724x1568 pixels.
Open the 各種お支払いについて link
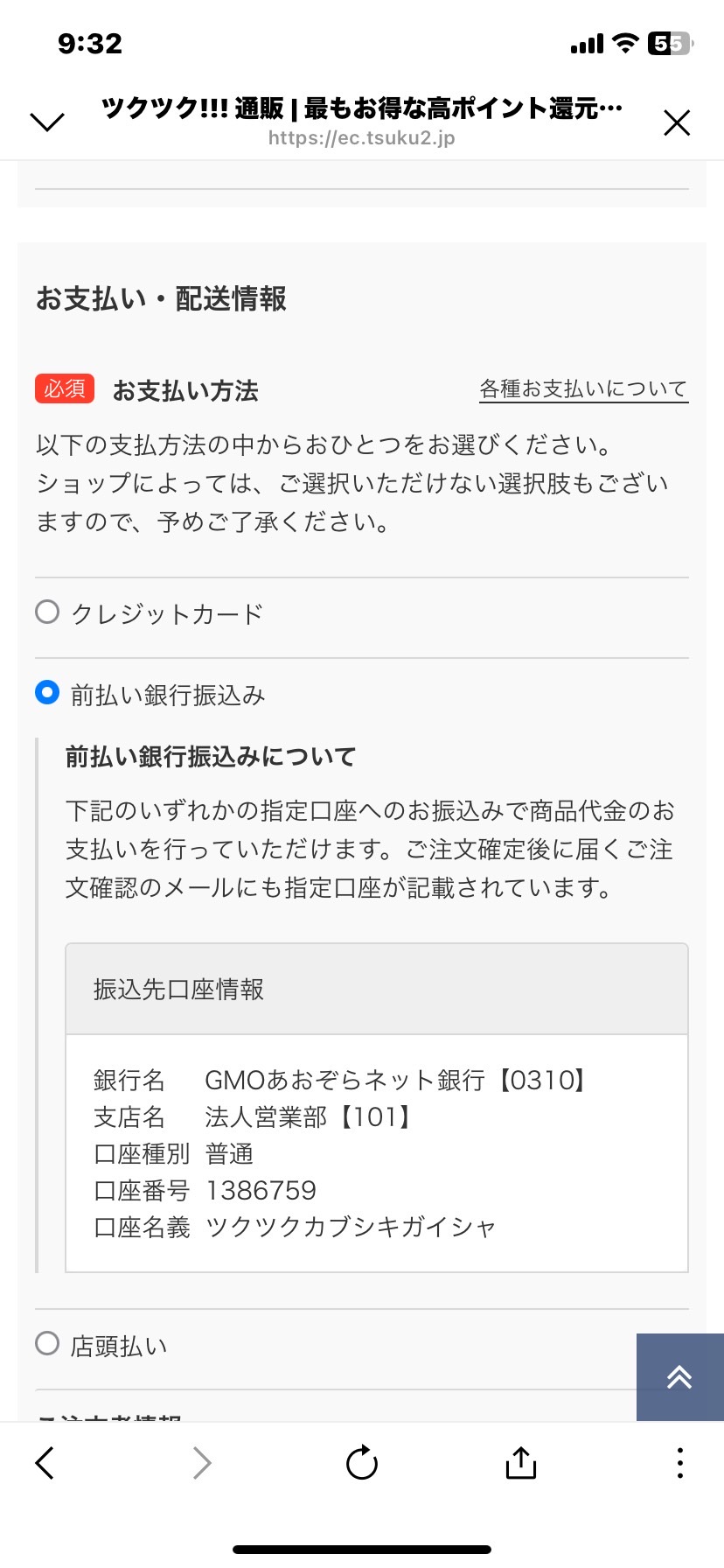coord(583,389)
